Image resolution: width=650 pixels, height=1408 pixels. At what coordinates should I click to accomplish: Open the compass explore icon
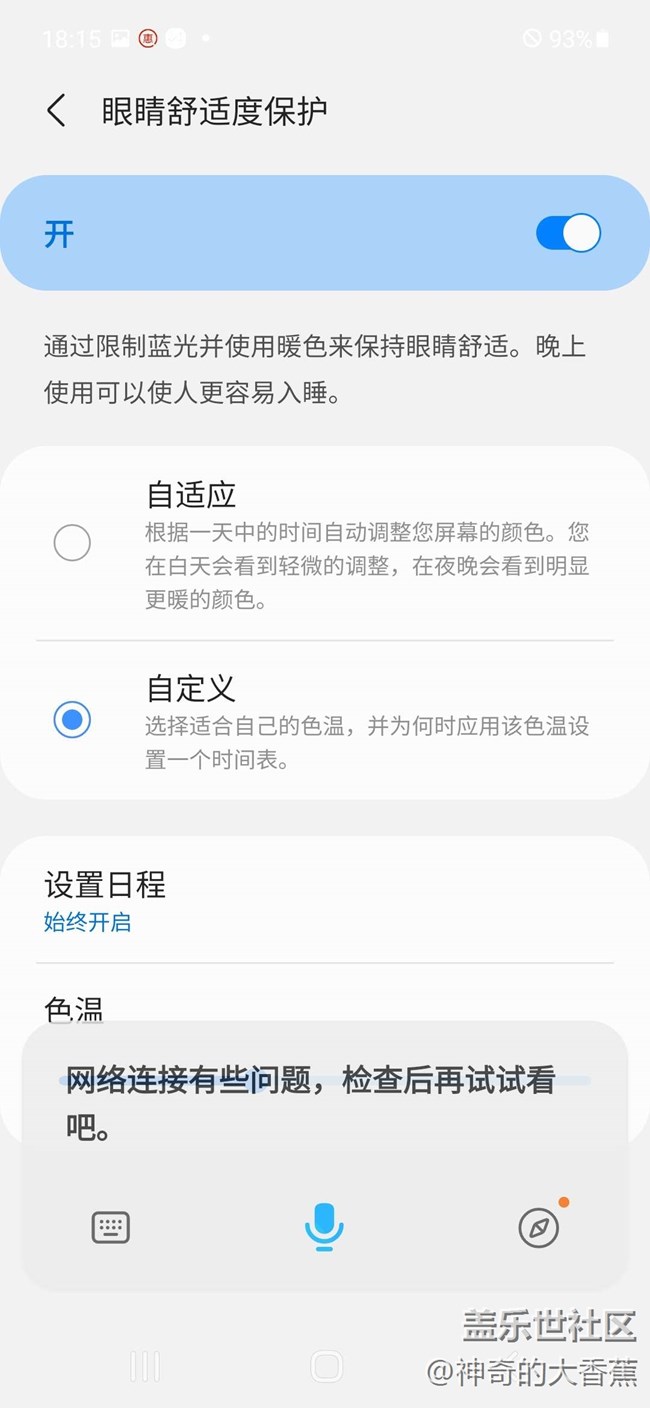click(x=539, y=1227)
